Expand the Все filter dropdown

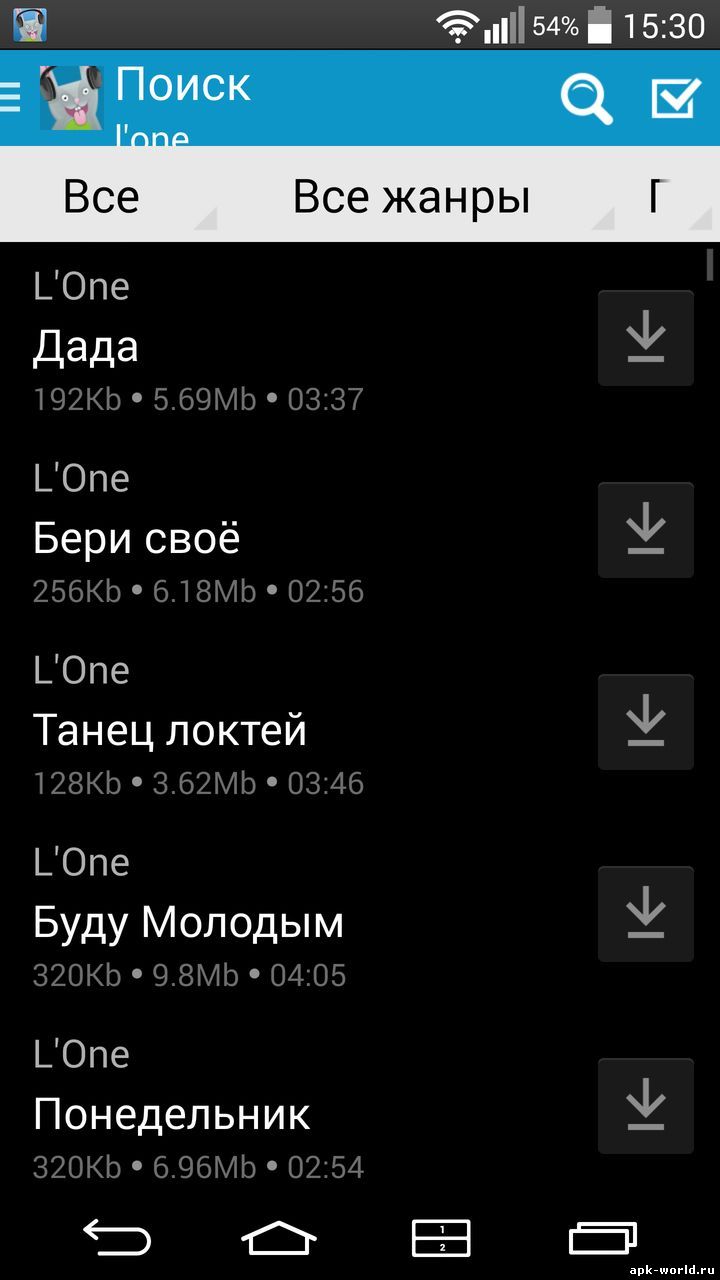[x=110, y=196]
